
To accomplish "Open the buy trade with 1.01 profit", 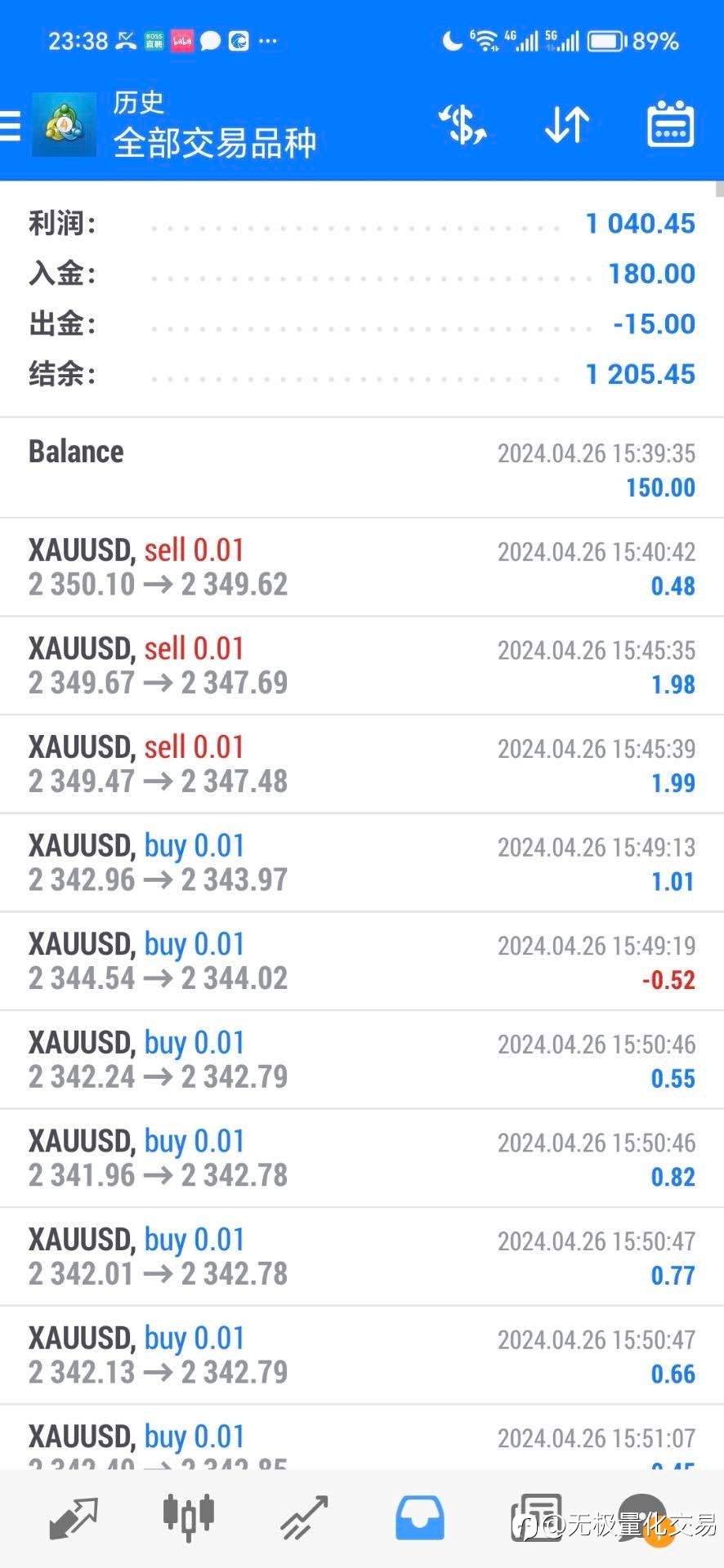I will [x=362, y=862].
